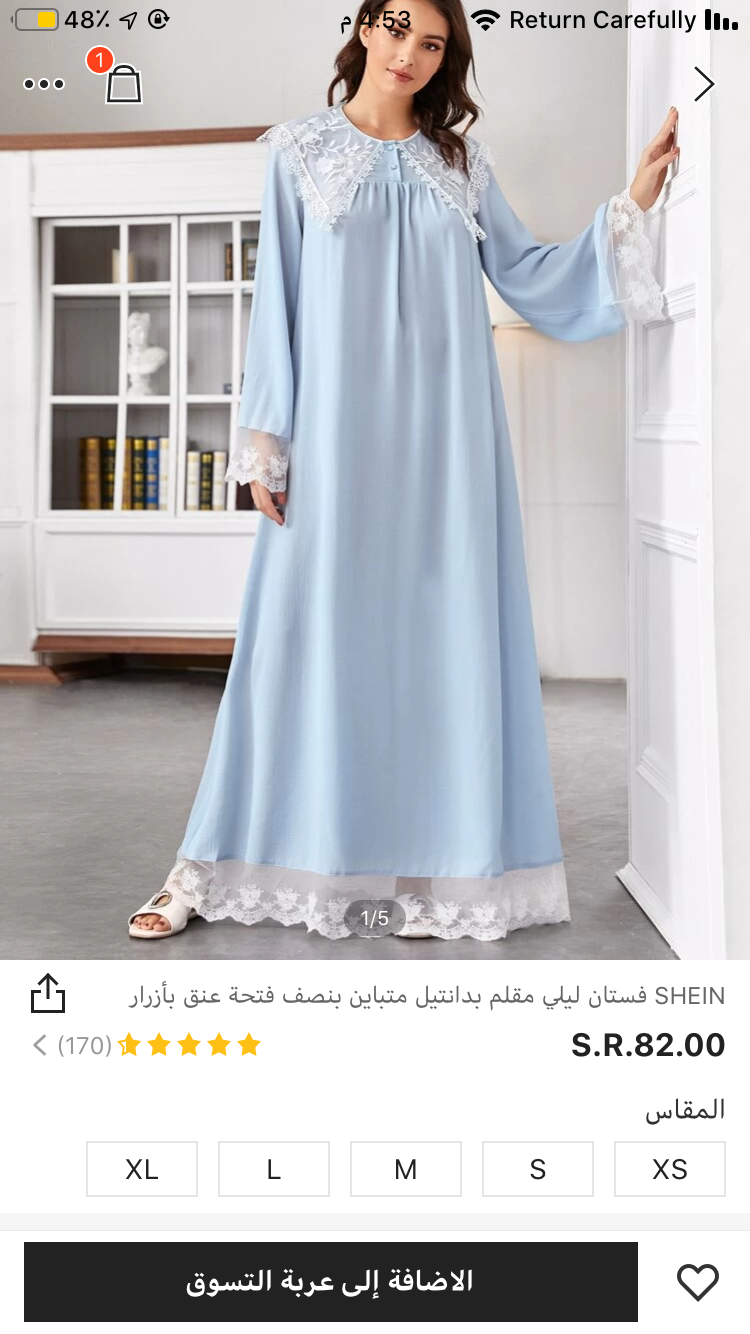Save the dress to wishlist heart
Screen dimensions: 750x1334
pyautogui.click(x=697, y=1282)
